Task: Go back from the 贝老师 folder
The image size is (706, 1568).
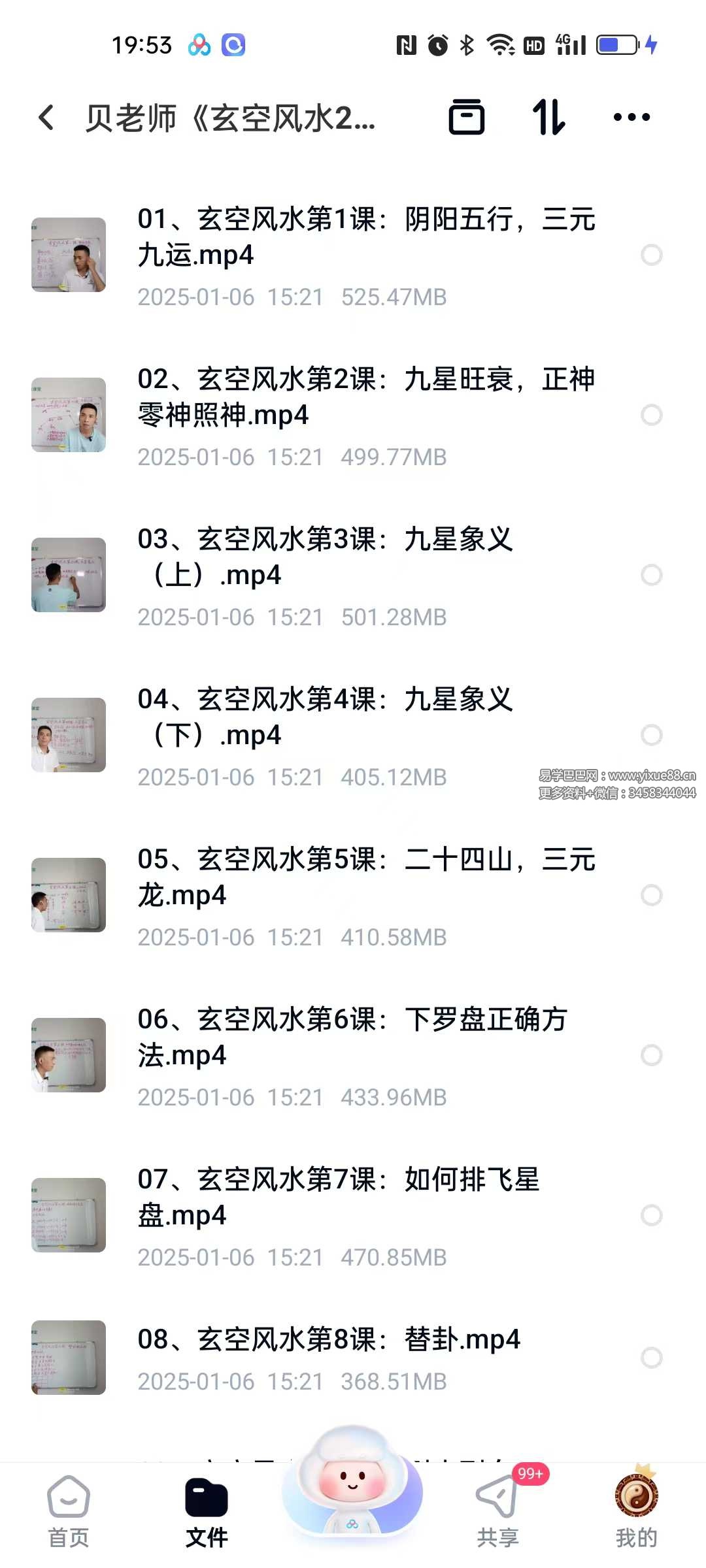Action: pyautogui.click(x=46, y=118)
